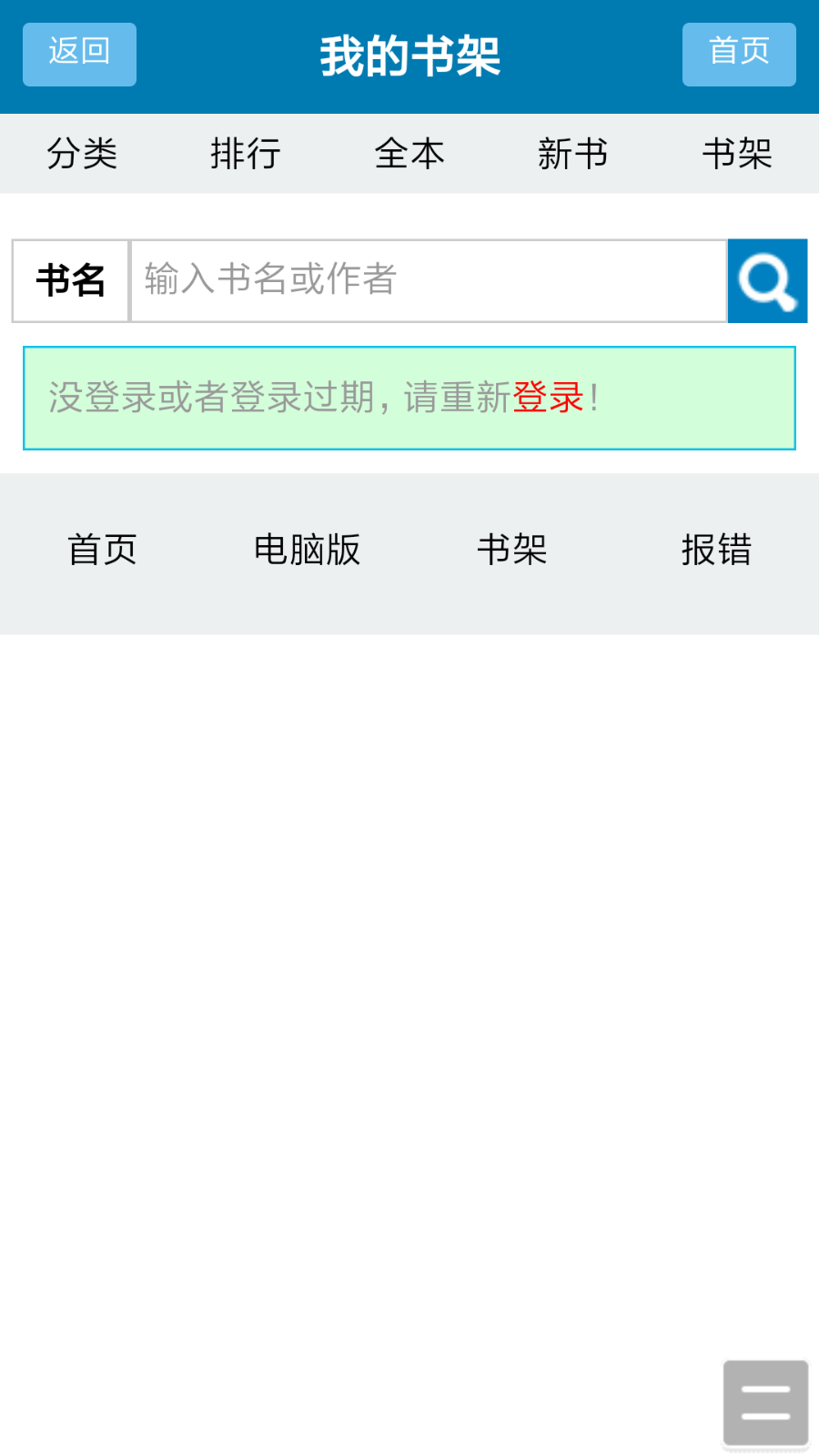Open the 分类 category tab
819x1456 pixels.
tap(82, 154)
